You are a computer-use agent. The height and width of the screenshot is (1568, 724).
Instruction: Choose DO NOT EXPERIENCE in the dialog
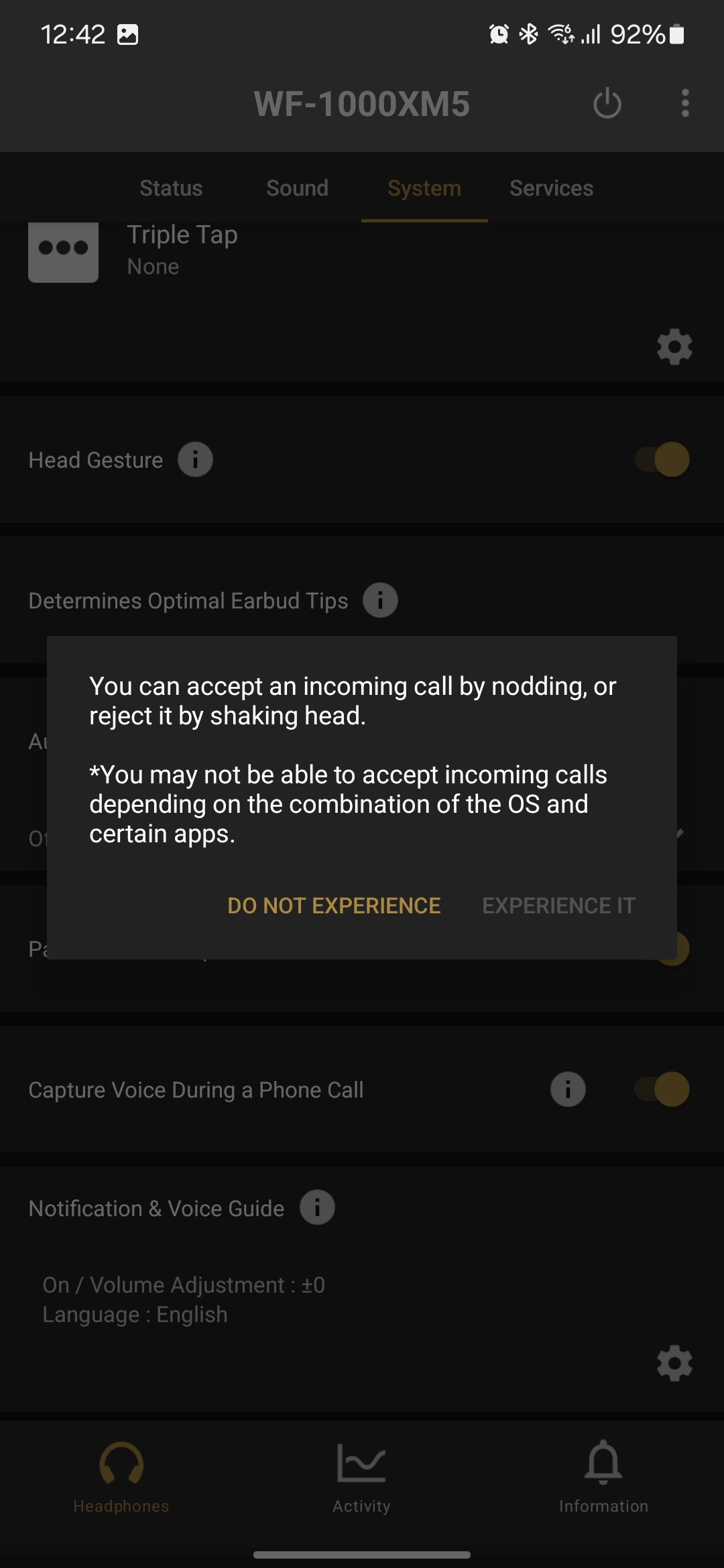point(334,906)
